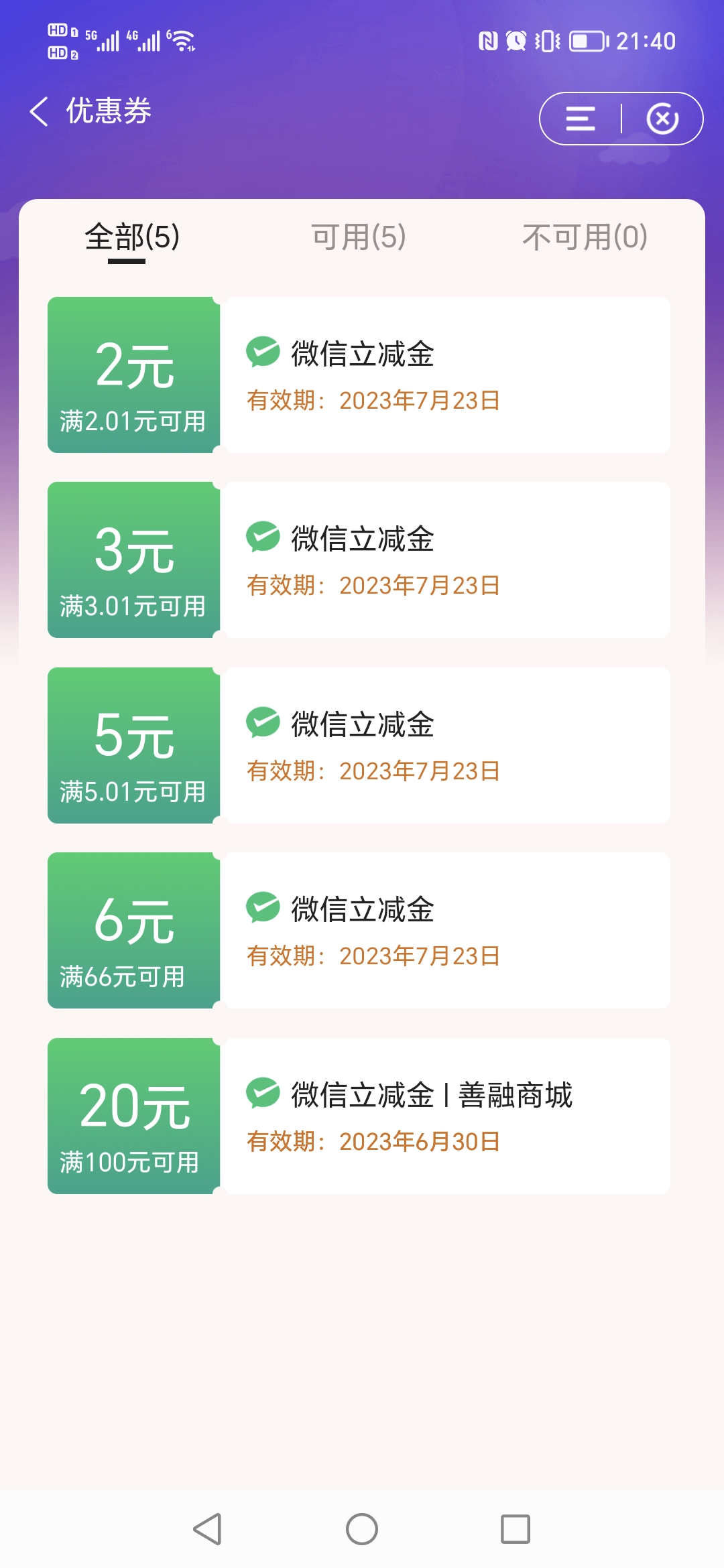724x1568 pixels.
Task: Open recent apps from the navigation bar
Action: click(516, 1529)
